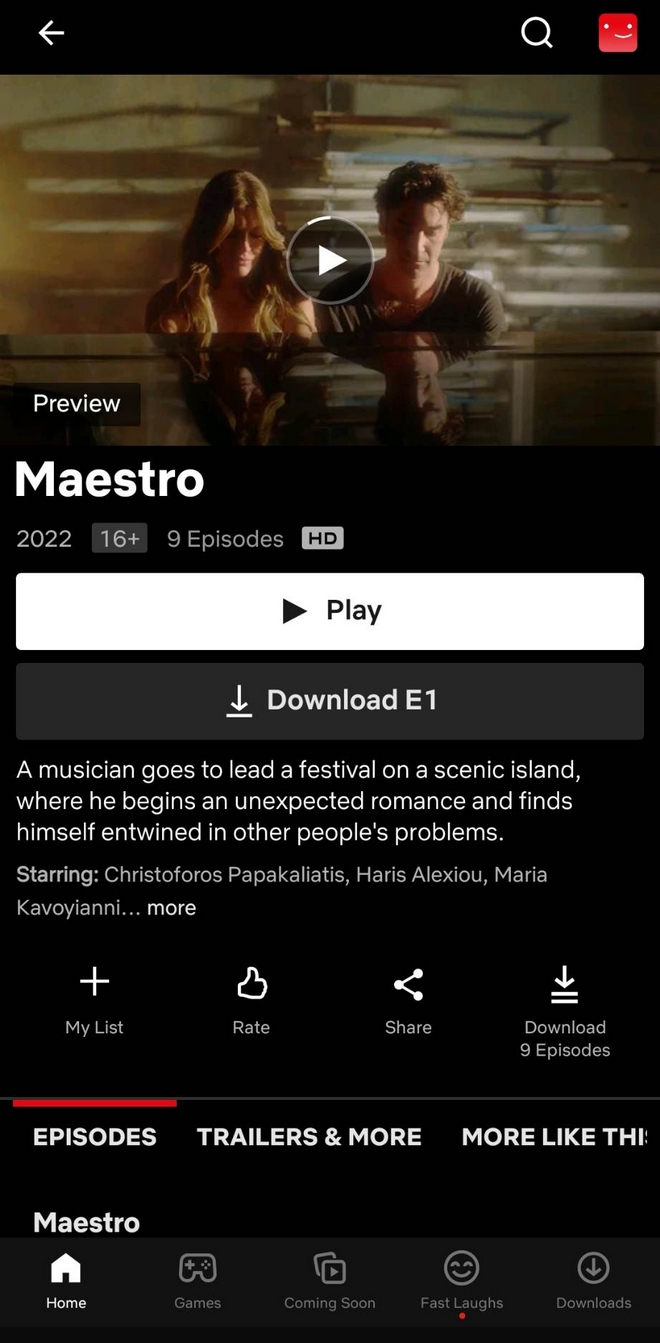660x1343 pixels.
Task: Download all 9 Episodes
Action: point(565,1010)
